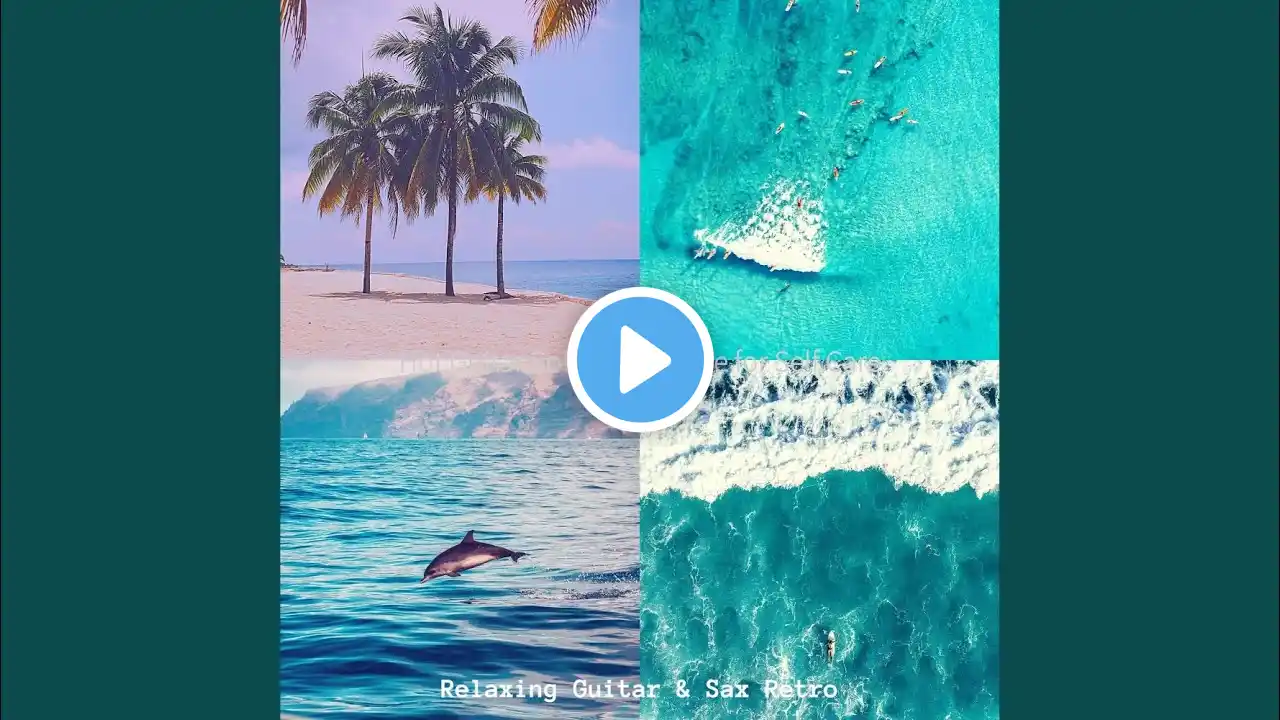Play the Relaxing Guitar & Sax Retro video
The height and width of the screenshot is (720, 1280).
point(640,359)
